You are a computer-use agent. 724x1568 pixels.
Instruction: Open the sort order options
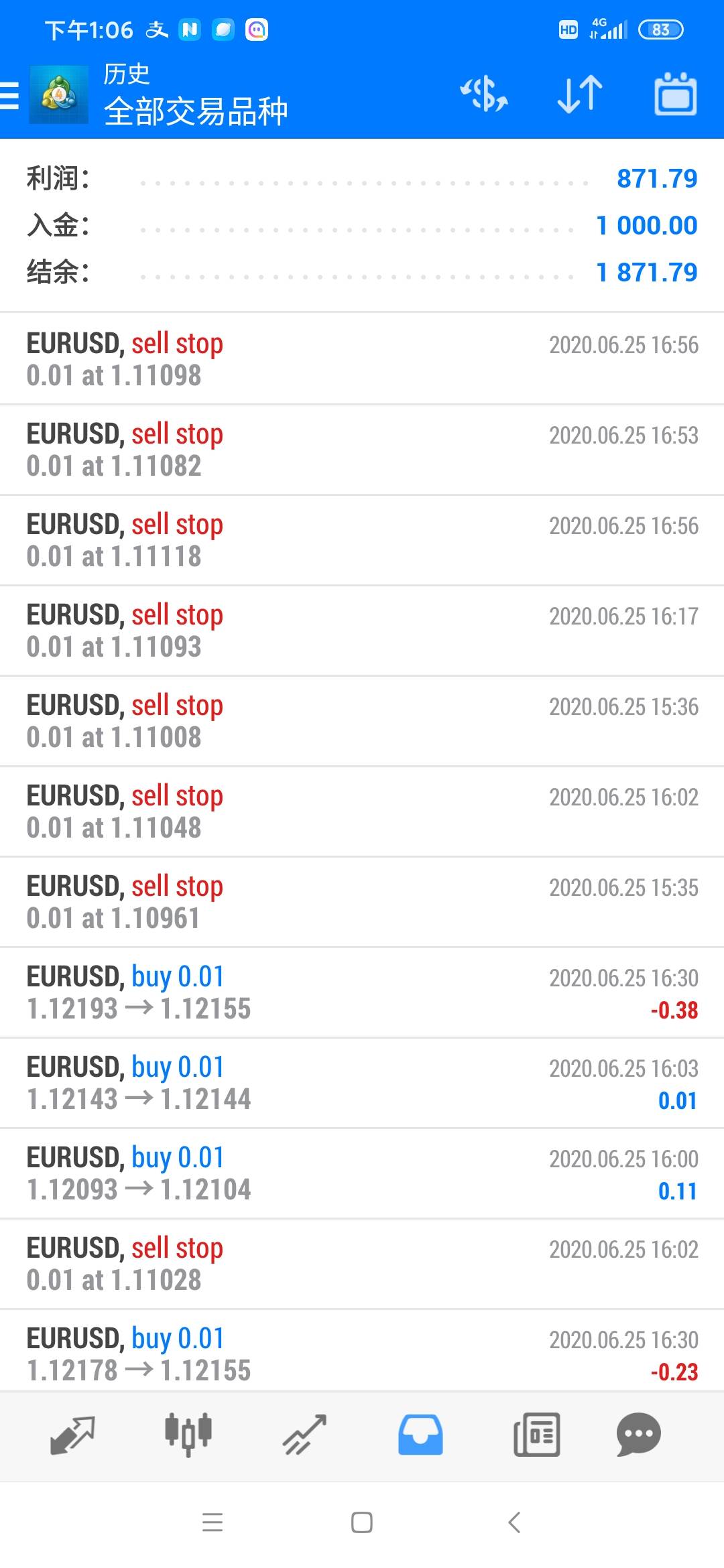tap(580, 94)
